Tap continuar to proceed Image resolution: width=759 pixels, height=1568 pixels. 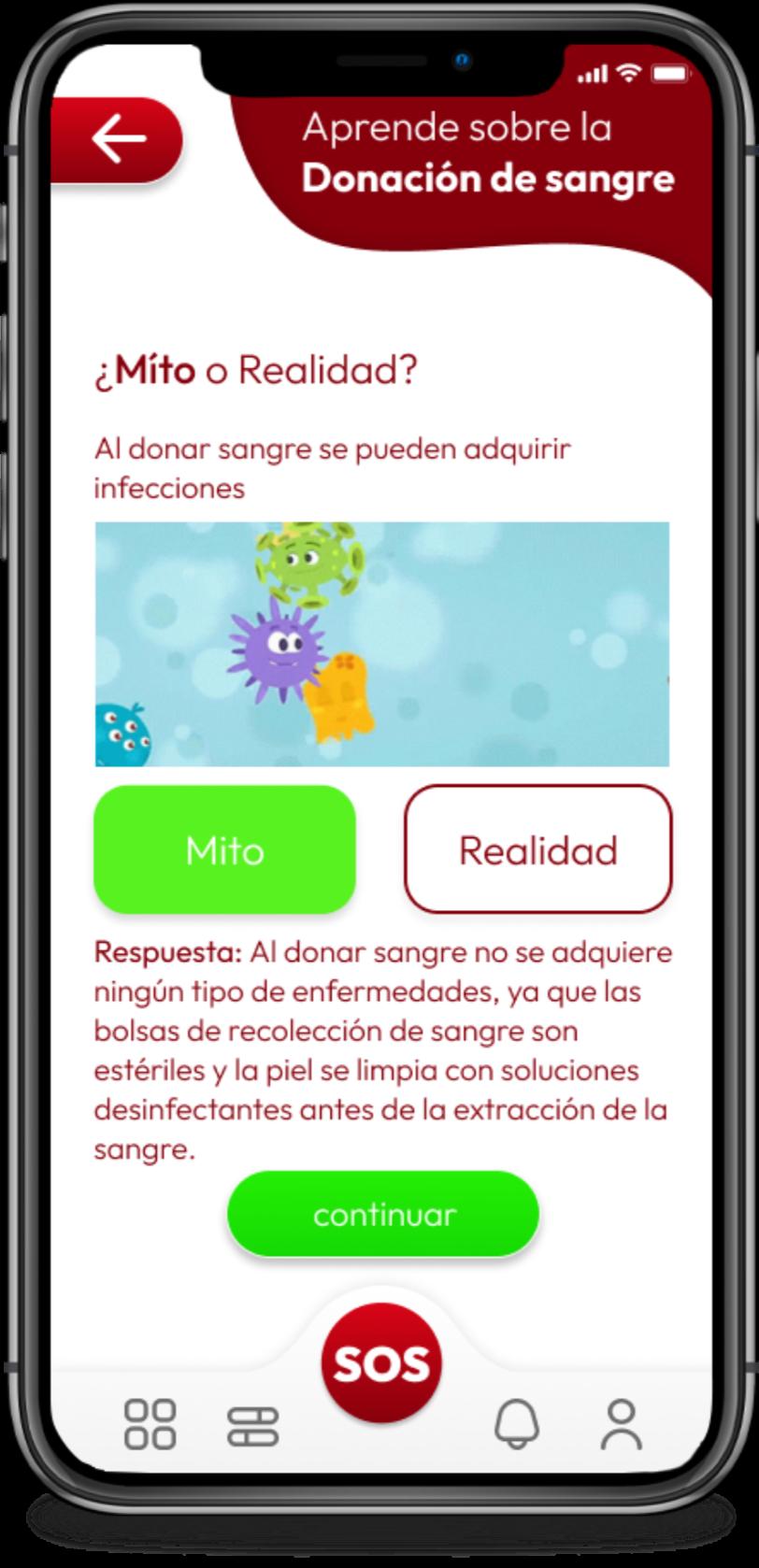tap(383, 1214)
